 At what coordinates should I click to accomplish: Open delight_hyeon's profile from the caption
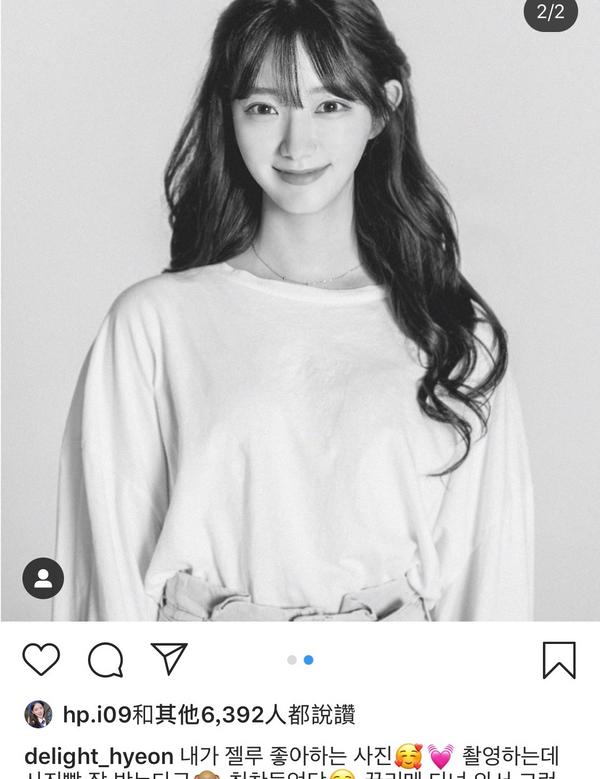(98, 755)
